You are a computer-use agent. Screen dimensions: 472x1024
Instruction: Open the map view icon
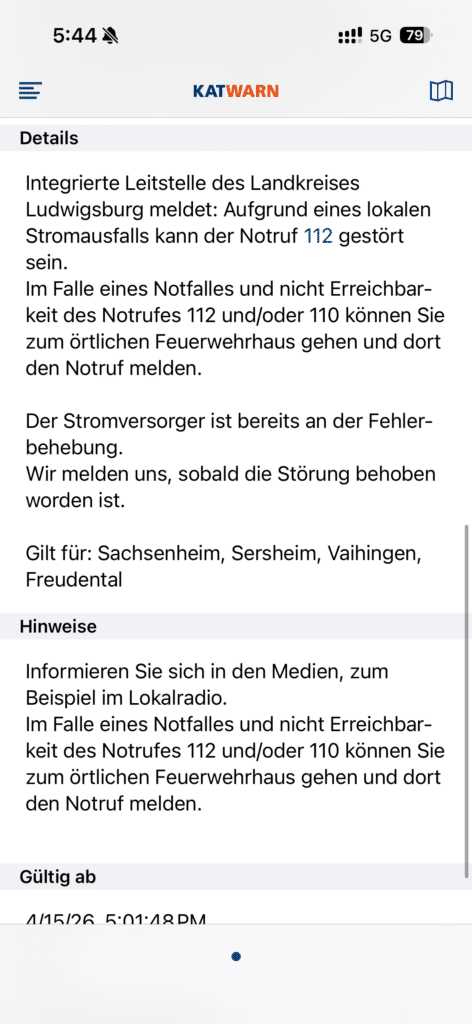click(441, 91)
